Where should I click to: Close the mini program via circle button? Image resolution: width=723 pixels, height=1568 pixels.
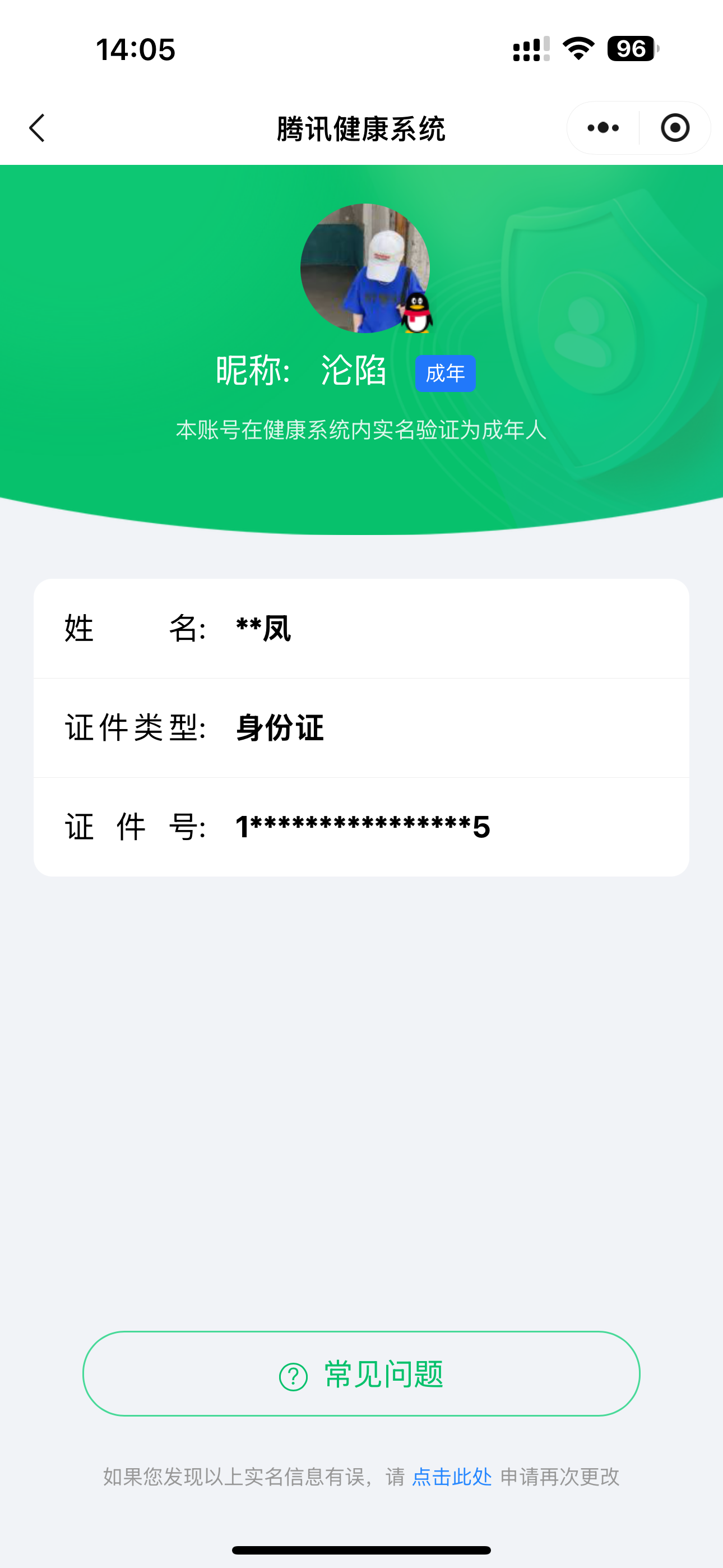(x=675, y=128)
